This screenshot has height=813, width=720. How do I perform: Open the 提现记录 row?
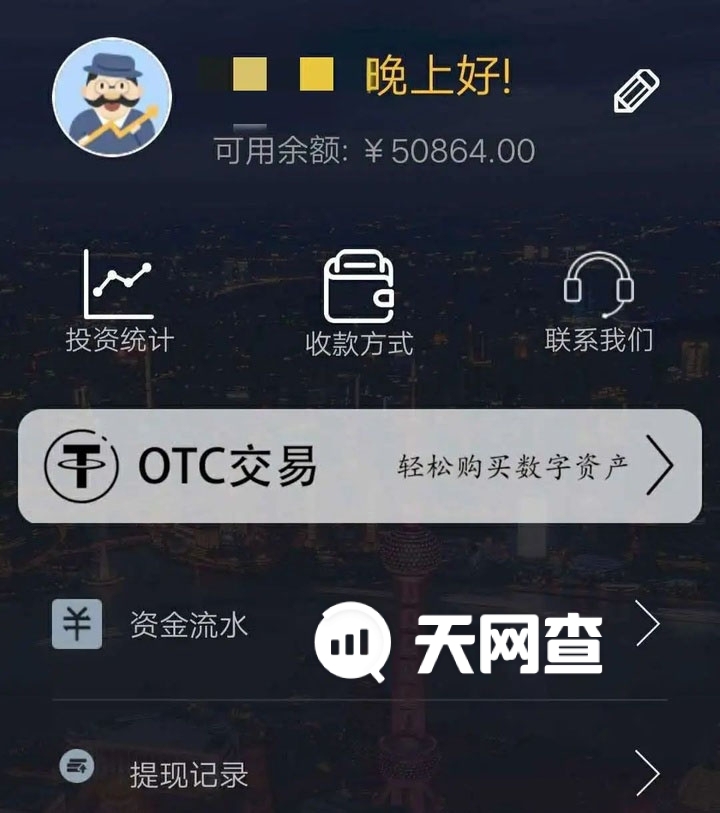(360, 772)
